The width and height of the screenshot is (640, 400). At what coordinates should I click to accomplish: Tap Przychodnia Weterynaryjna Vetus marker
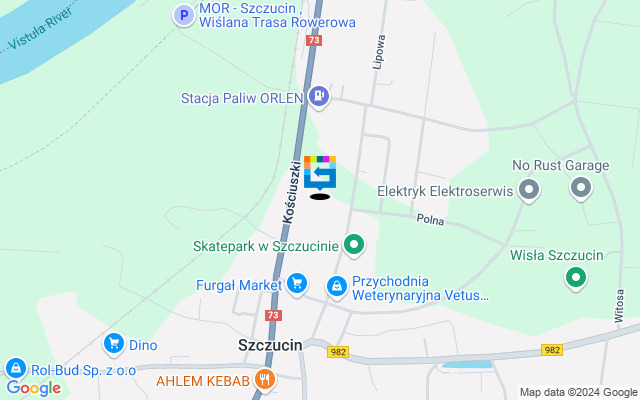click(x=338, y=287)
